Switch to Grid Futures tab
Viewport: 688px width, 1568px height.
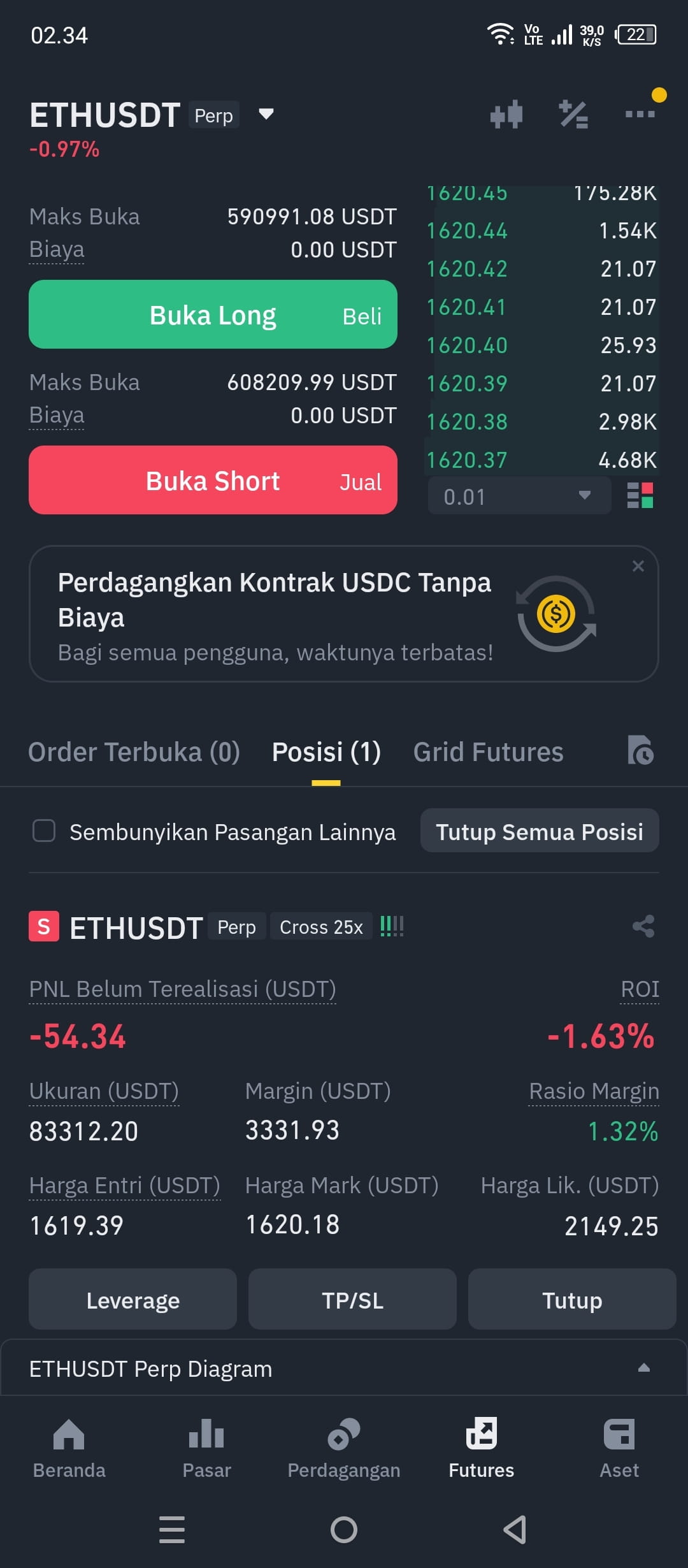[x=489, y=752]
